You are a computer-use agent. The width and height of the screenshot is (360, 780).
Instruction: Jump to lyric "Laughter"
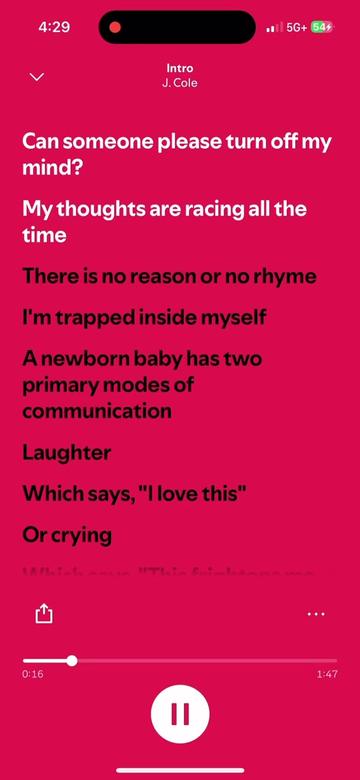pos(67,453)
